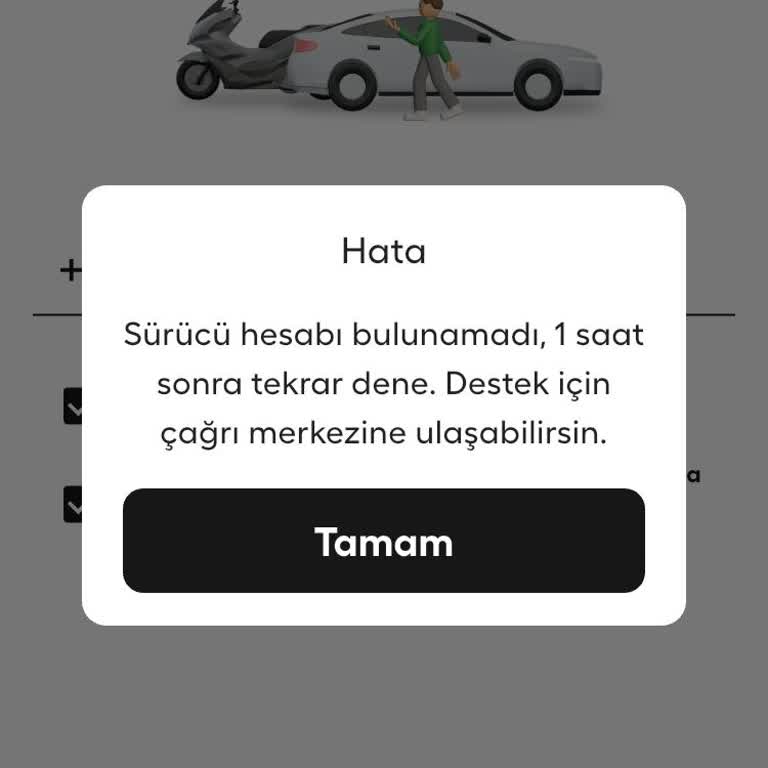768x768 pixels.
Task: Dismiss the error dialog with Tamam
Action: coord(383,541)
